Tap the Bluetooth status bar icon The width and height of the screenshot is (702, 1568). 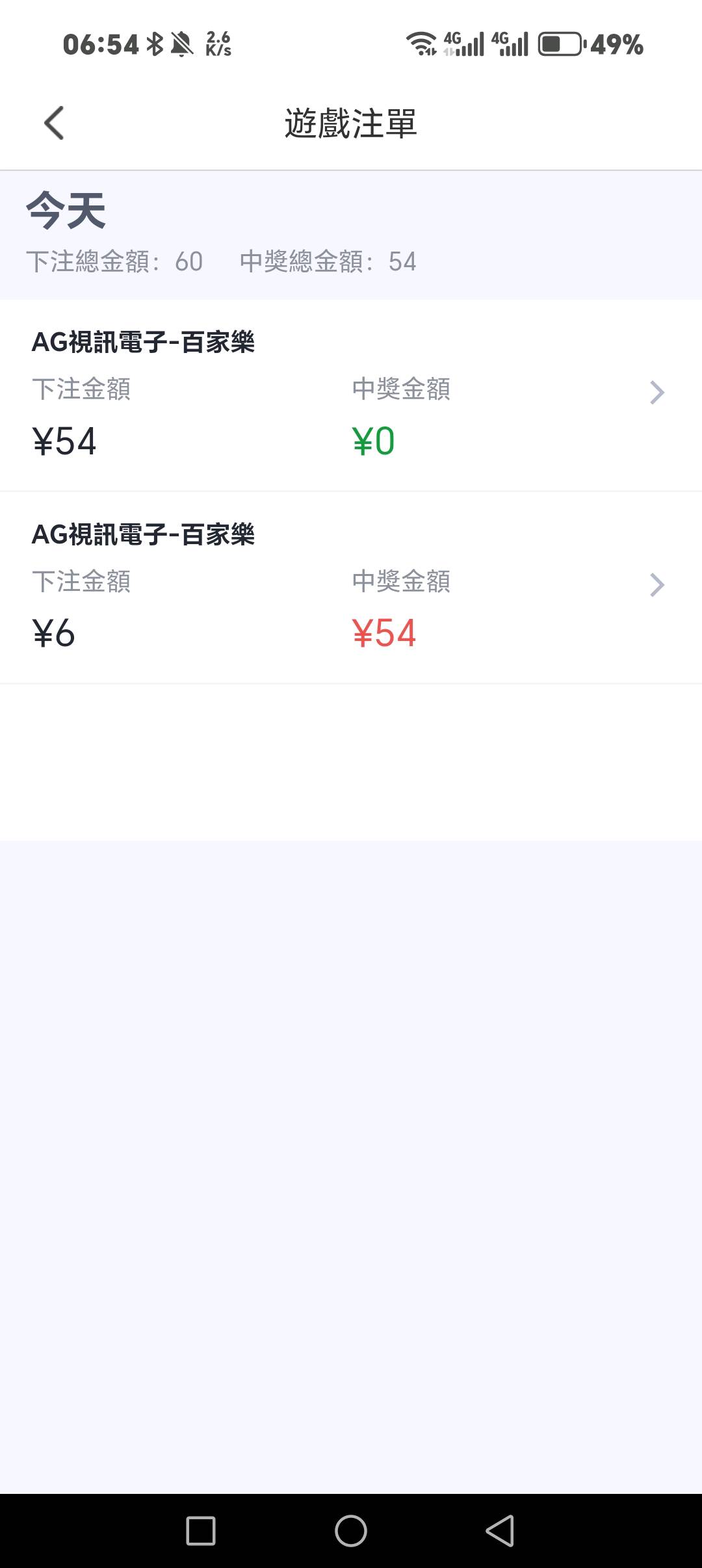pos(155,44)
